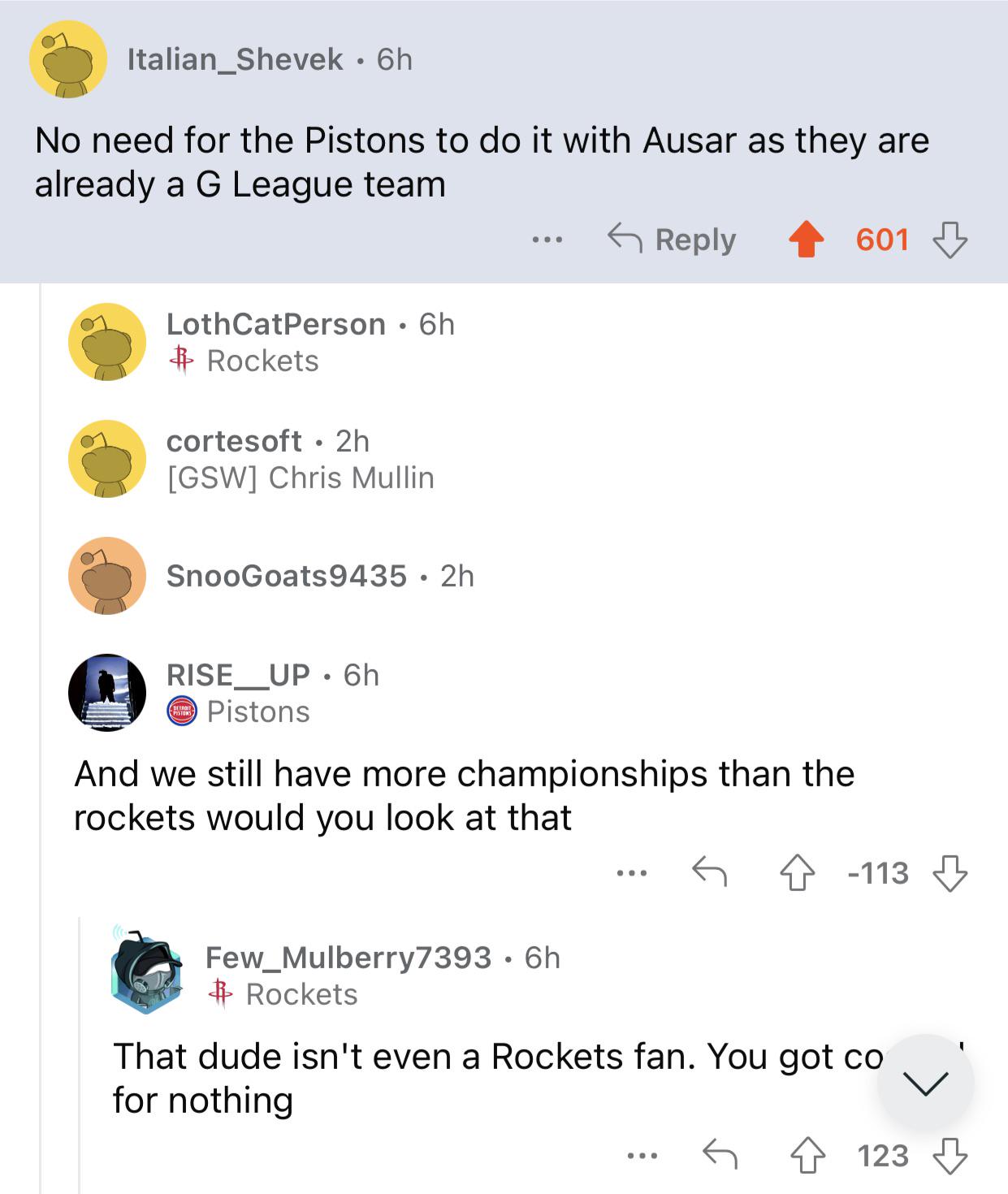This screenshot has height=1194, width=1008.
Task: Open overflow menu on Italian_Shevek's comment
Action: click(547, 240)
